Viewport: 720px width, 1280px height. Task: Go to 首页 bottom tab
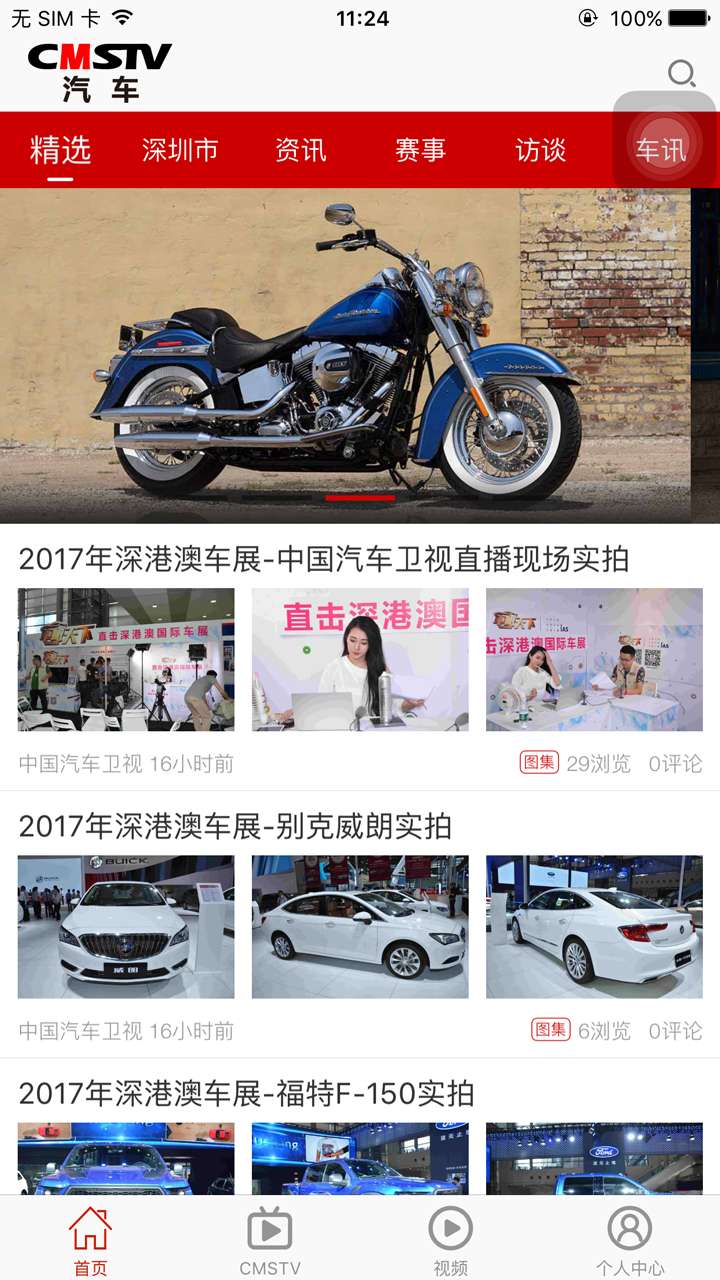(x=90, y=1240)
